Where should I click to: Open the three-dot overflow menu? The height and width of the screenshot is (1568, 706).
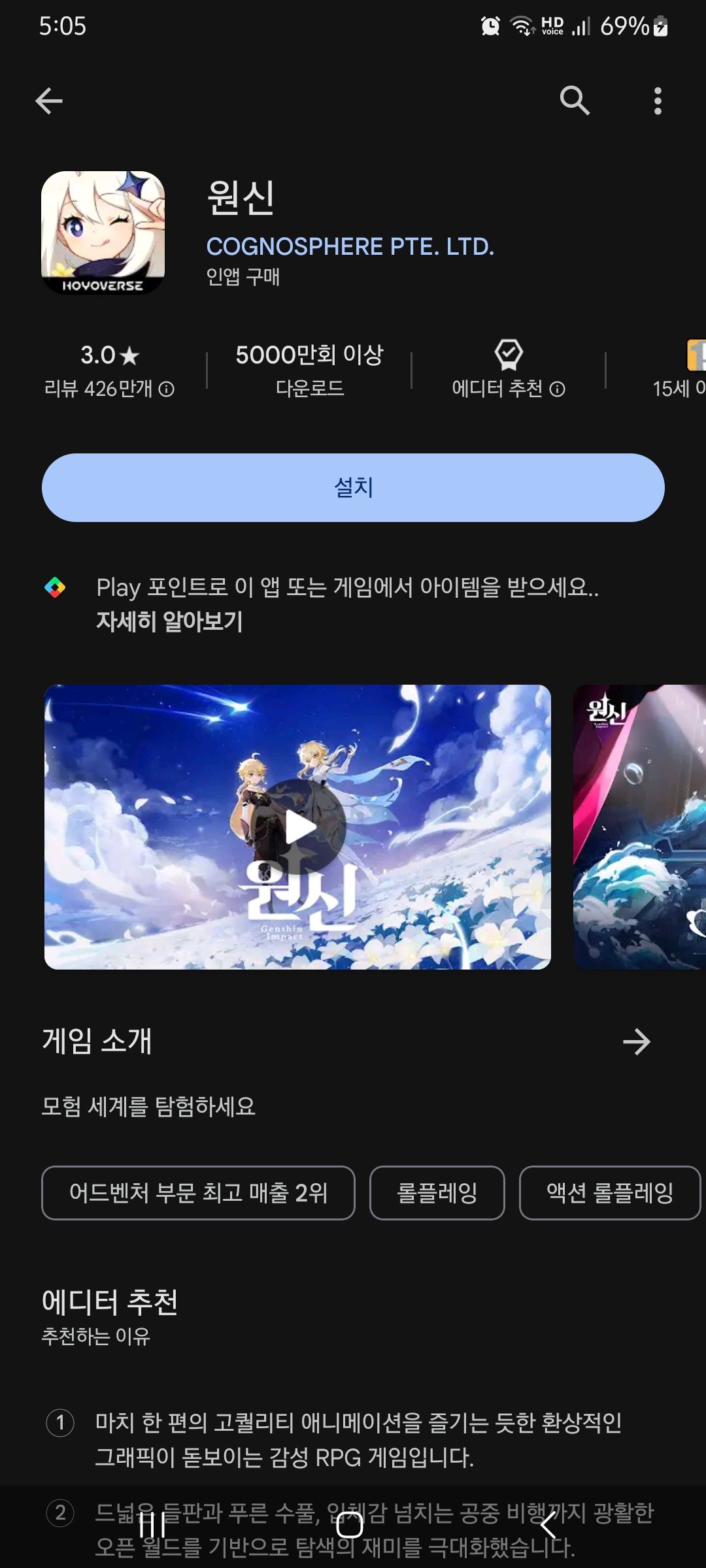point(658,101)
